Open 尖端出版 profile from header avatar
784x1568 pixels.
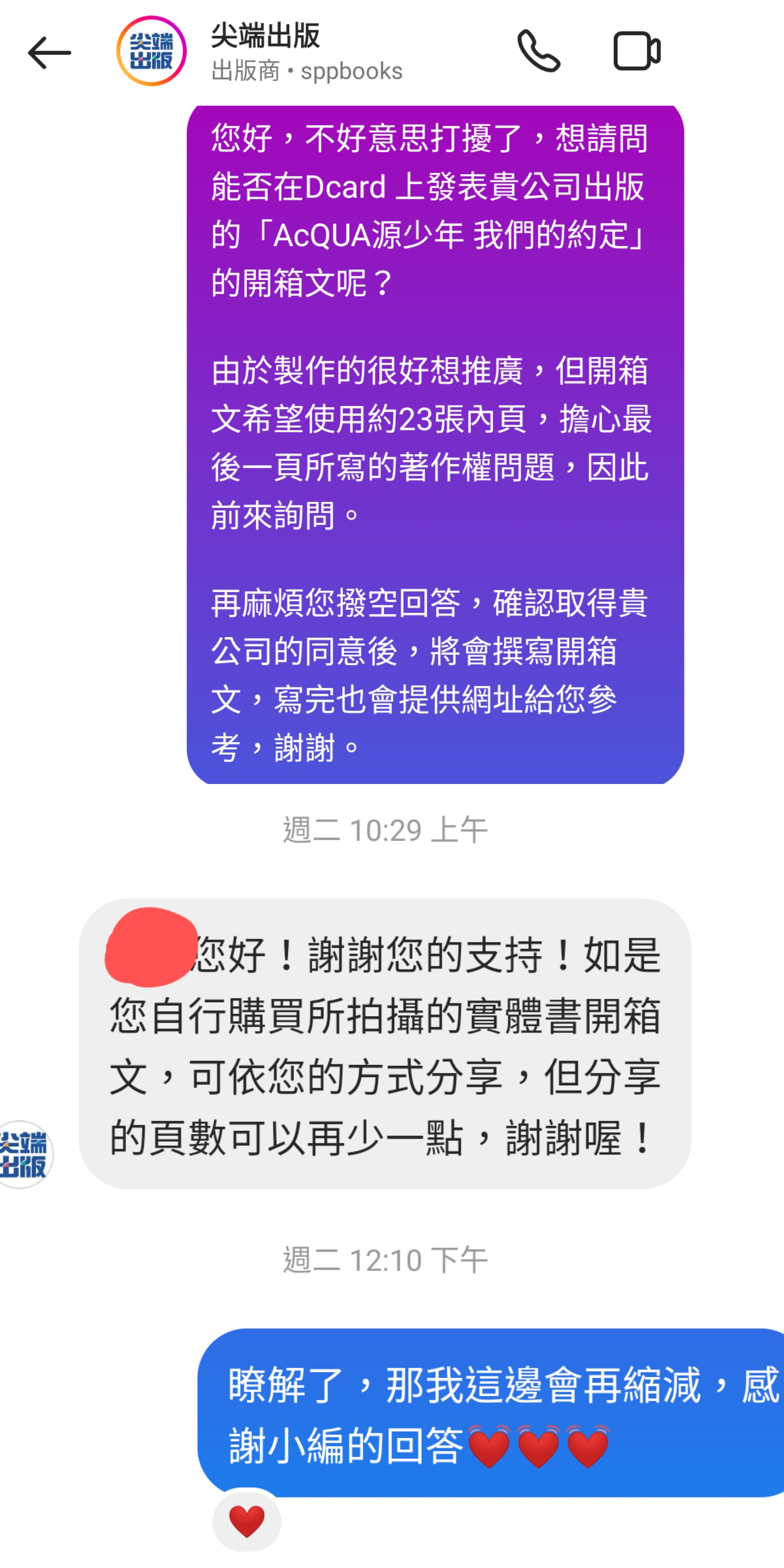[x=152, y=51]
